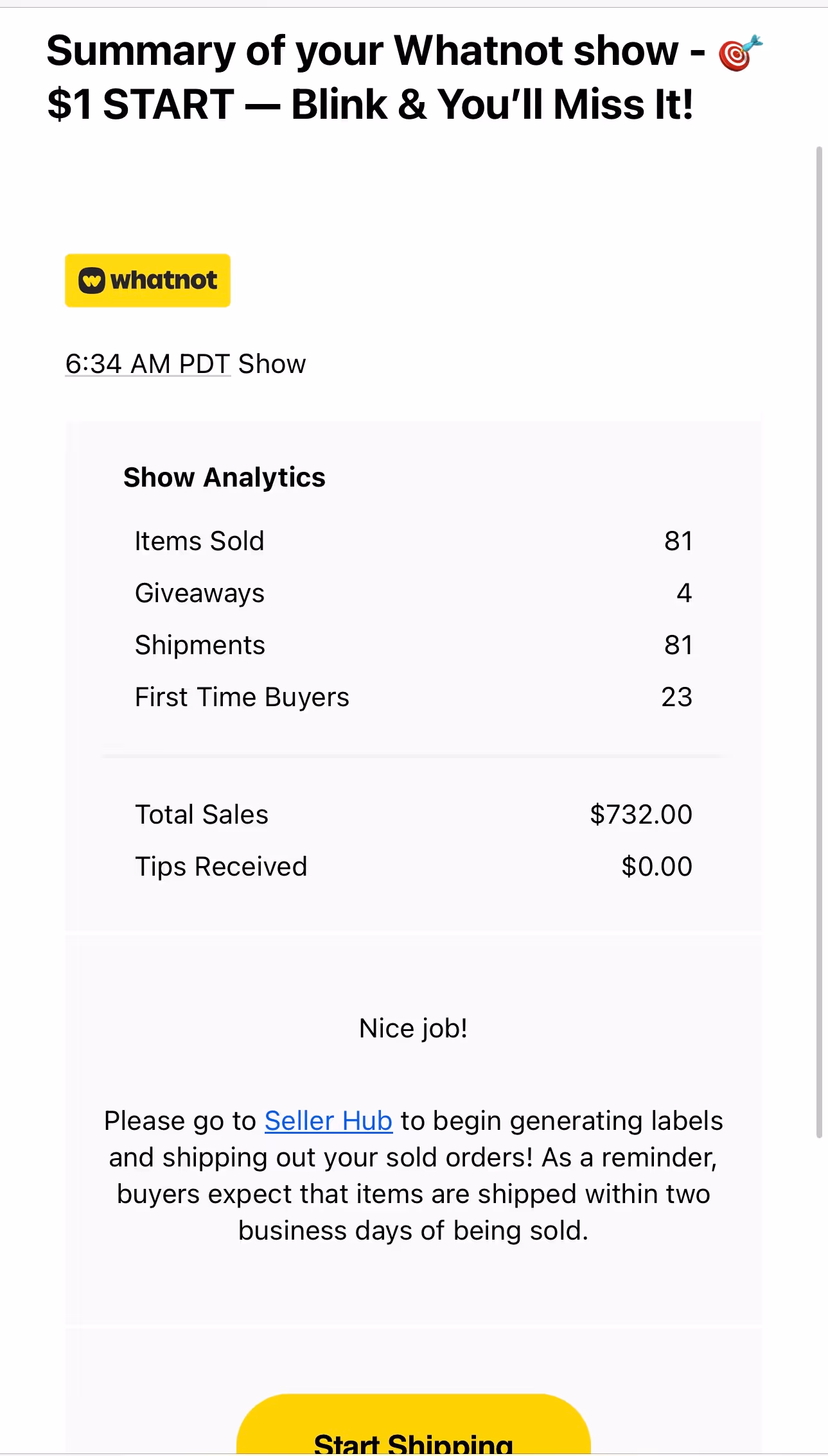The height and width of the screenshot is (1456, 828).
Task: Open the Seller Hub link
Action: 328,1121
